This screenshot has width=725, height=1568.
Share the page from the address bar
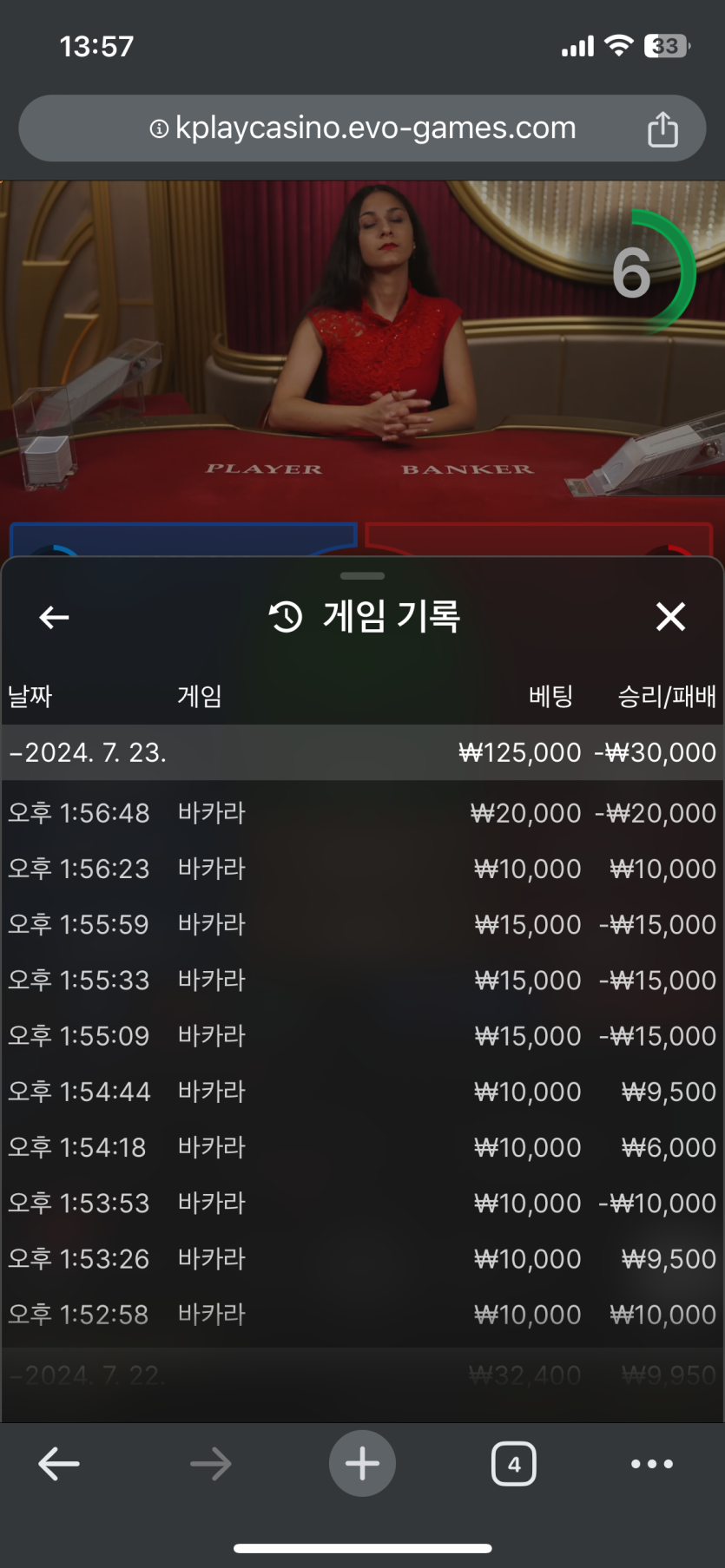pos(662,129)
